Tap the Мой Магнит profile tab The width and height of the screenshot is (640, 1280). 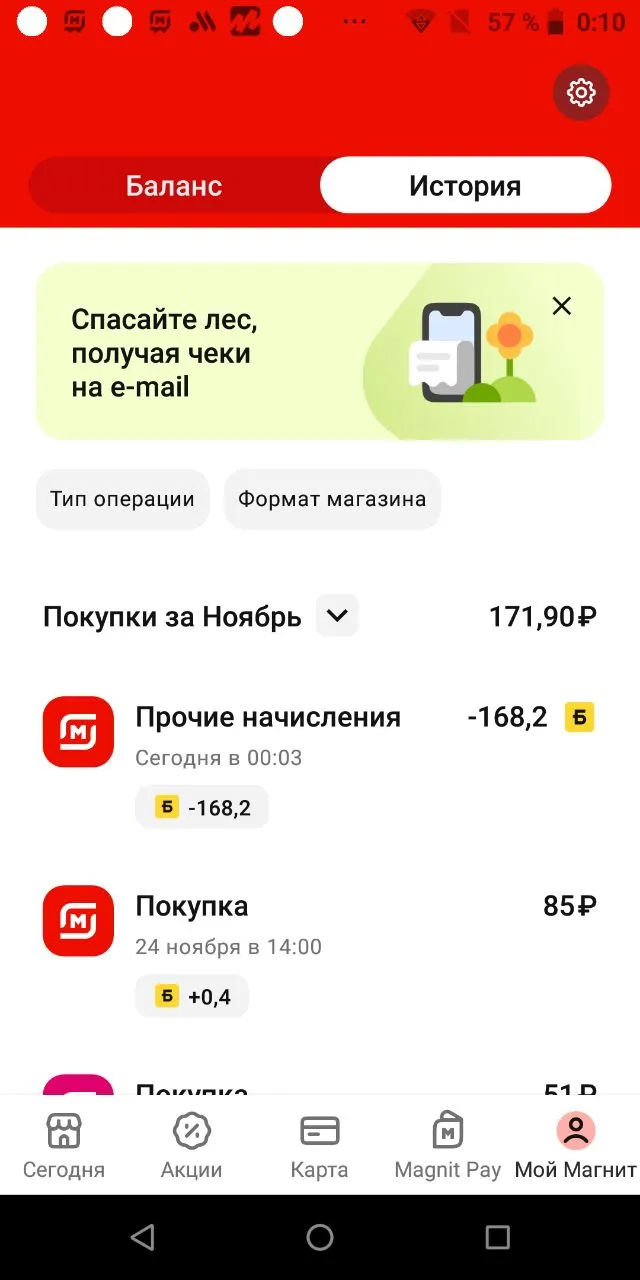(576, 1145)
